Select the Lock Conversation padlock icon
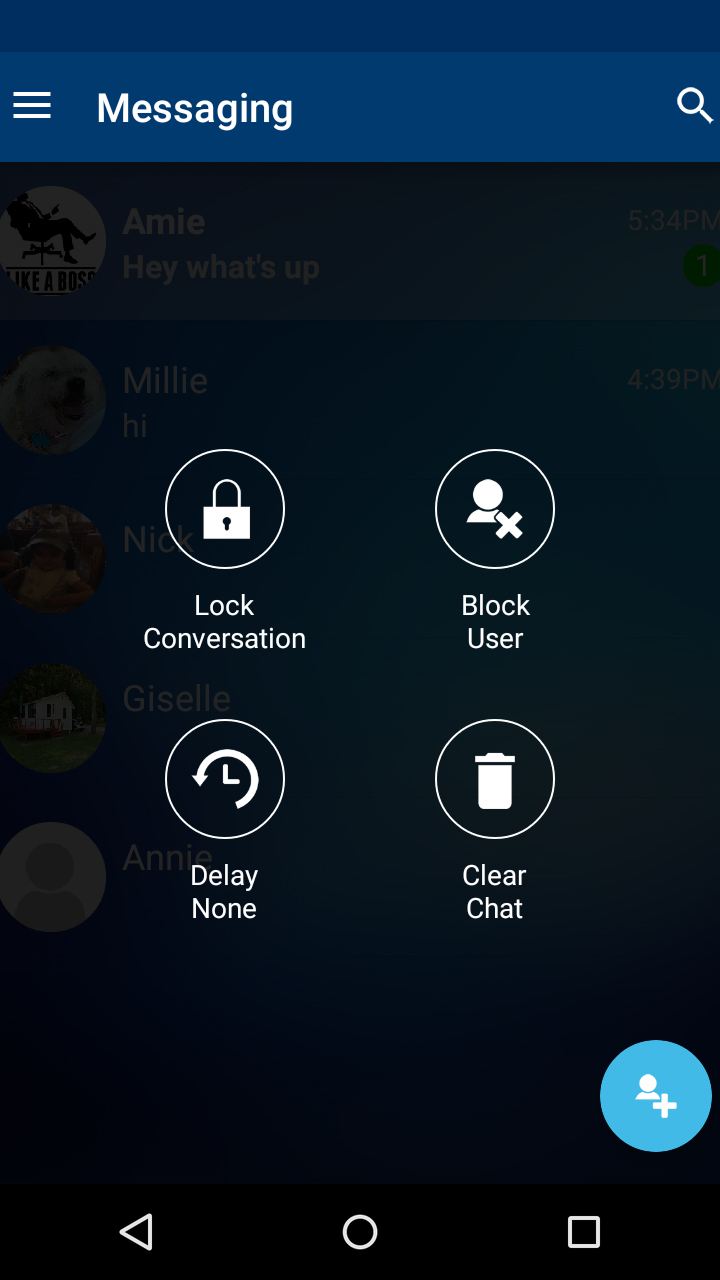 coord(225,509)
